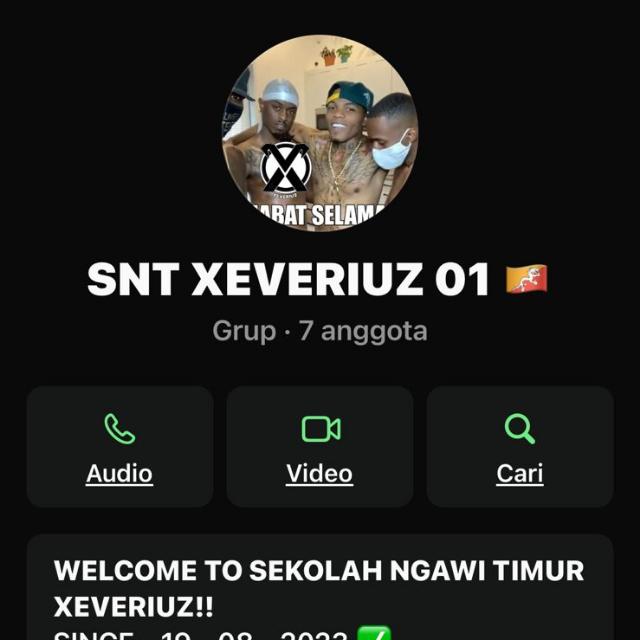Screen dimensions: 640x640
Task: Start a group video call
Action: [320, 446]
